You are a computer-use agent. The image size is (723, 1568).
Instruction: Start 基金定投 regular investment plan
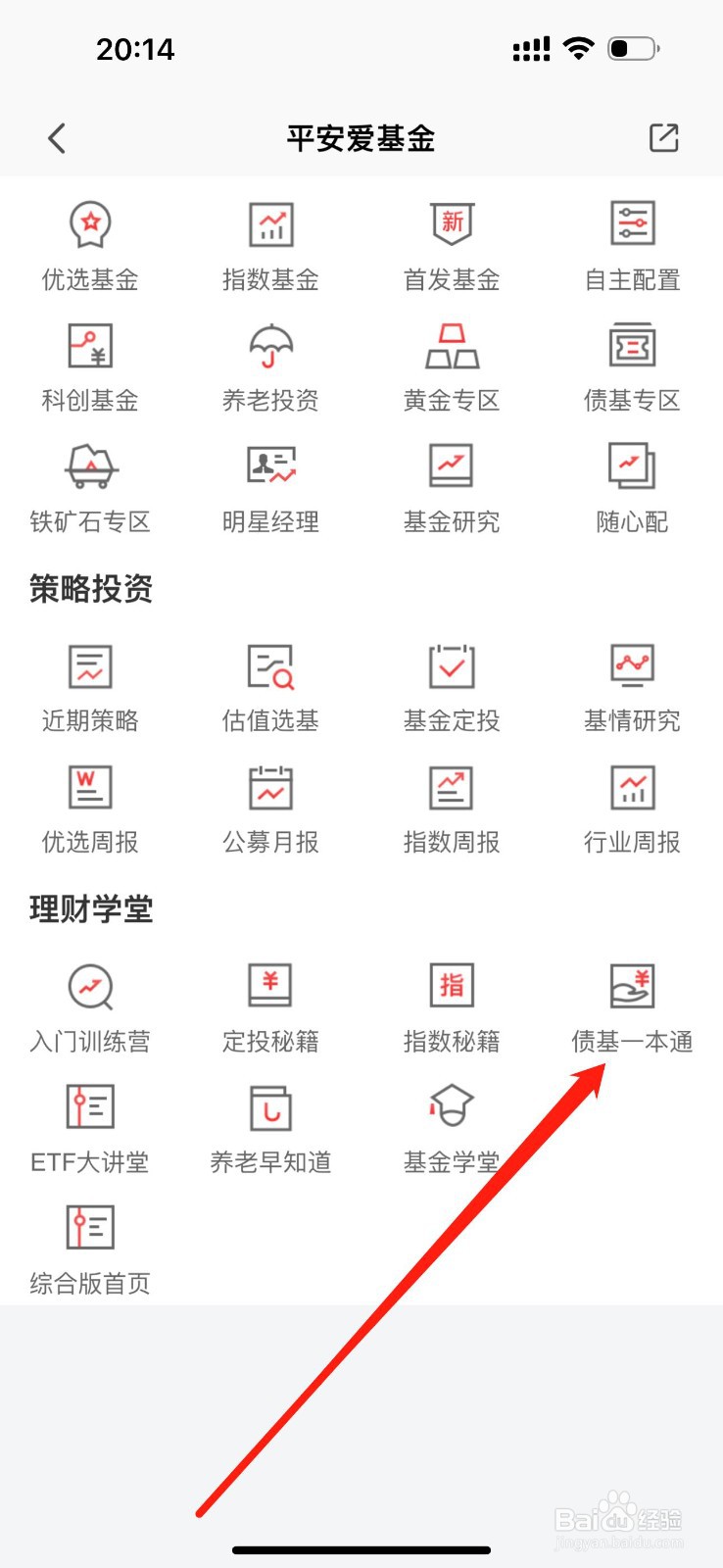pyautogui.click(x=451, y=684)
